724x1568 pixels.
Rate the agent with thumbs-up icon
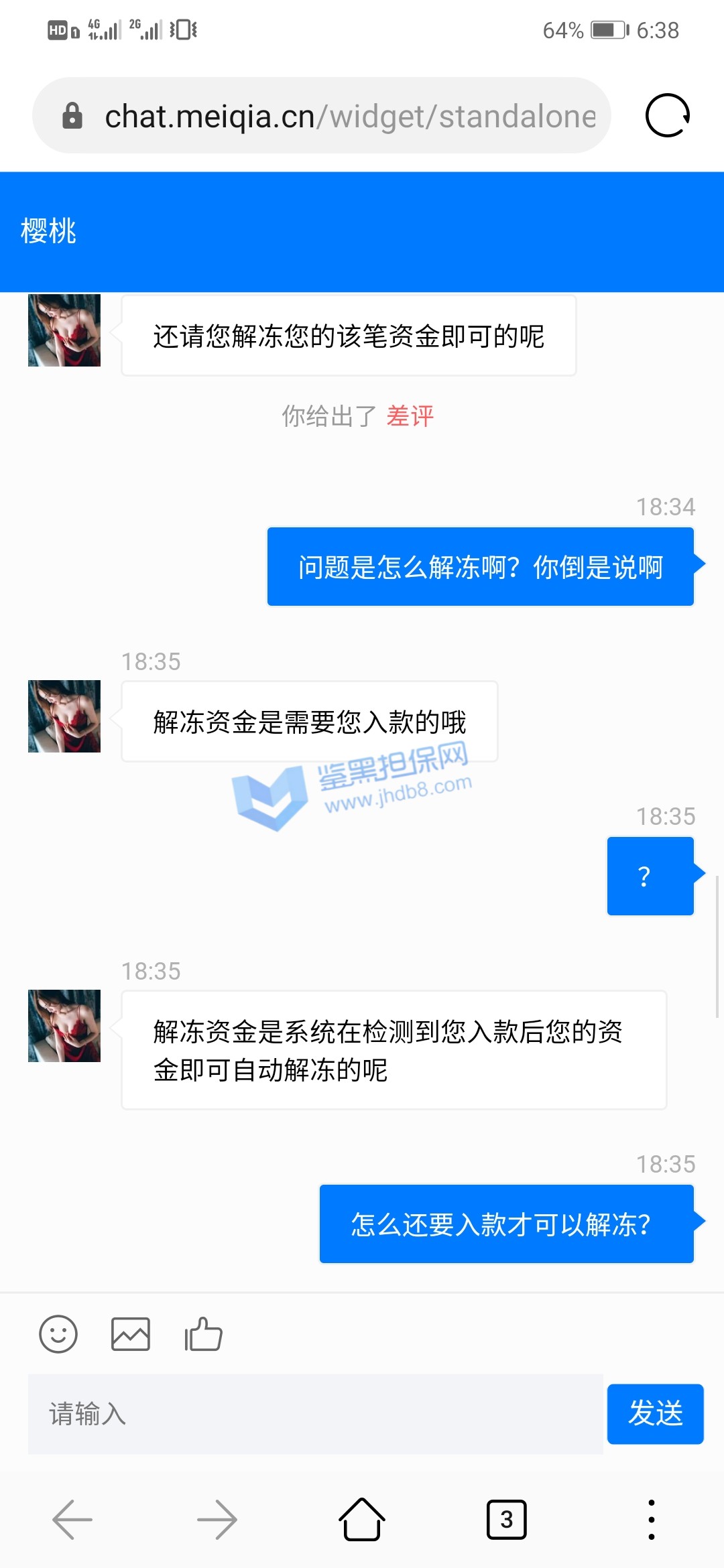(x=203, y=1334)
